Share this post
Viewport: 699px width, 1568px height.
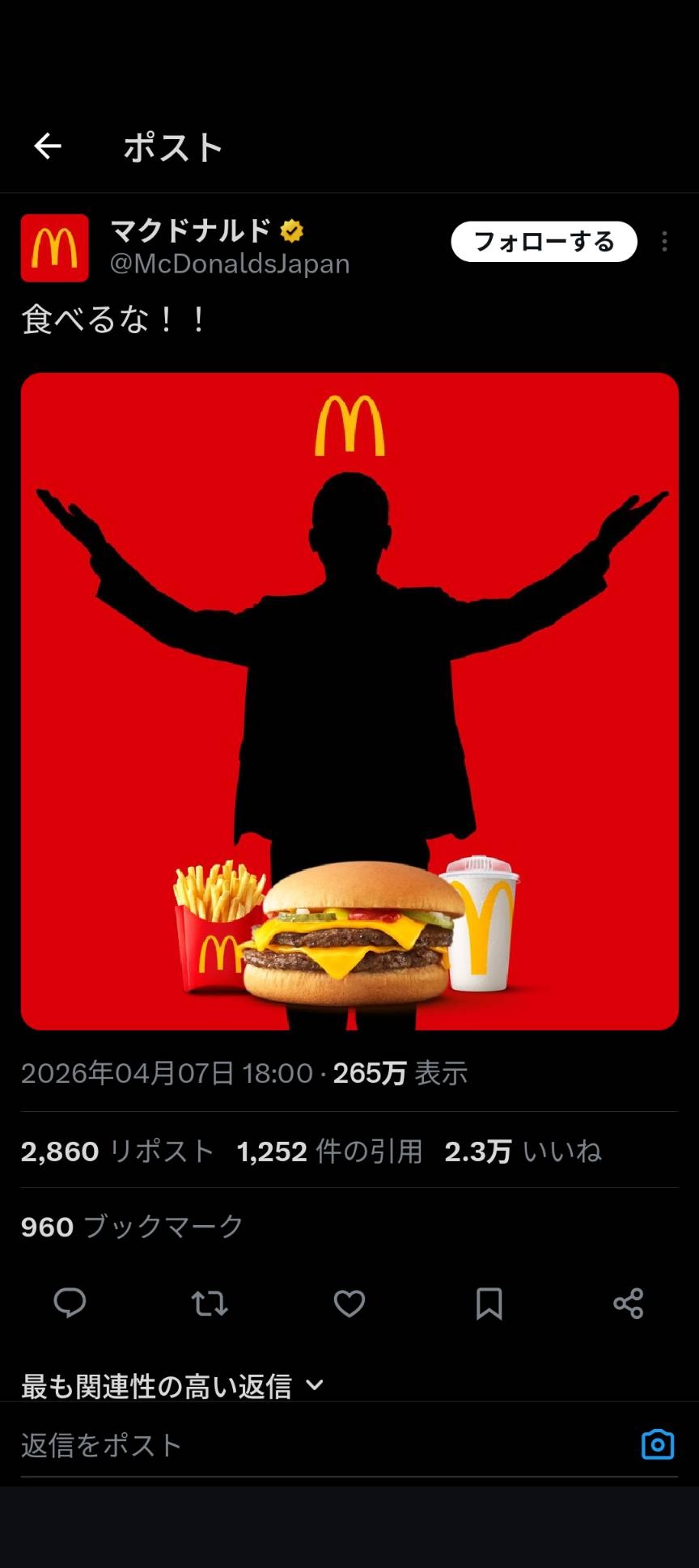[629, 1303]
